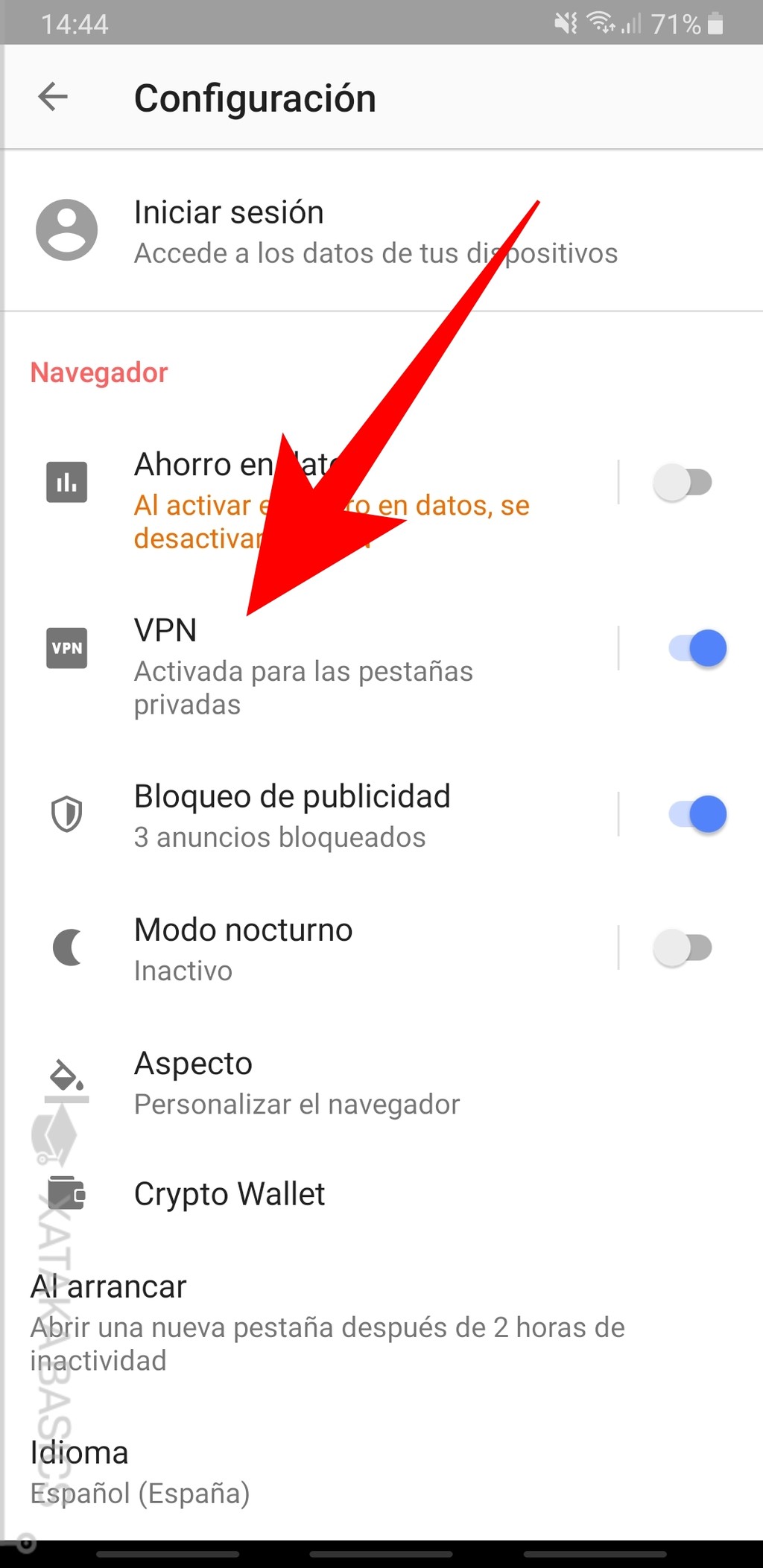Enable the Modo nocturno toggle

click(x=683, y=947)
